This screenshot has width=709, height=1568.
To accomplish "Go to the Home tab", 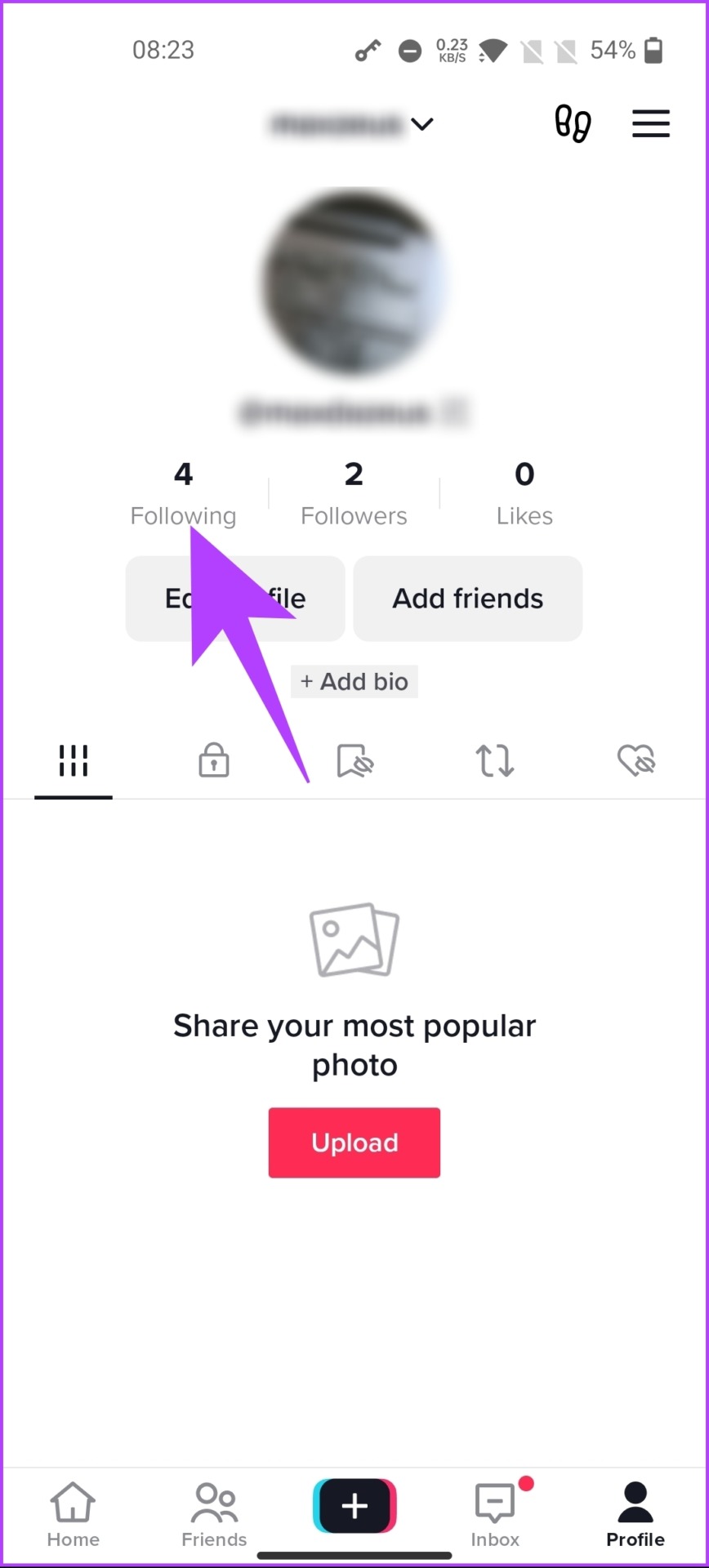I will tap(73, 1515).
